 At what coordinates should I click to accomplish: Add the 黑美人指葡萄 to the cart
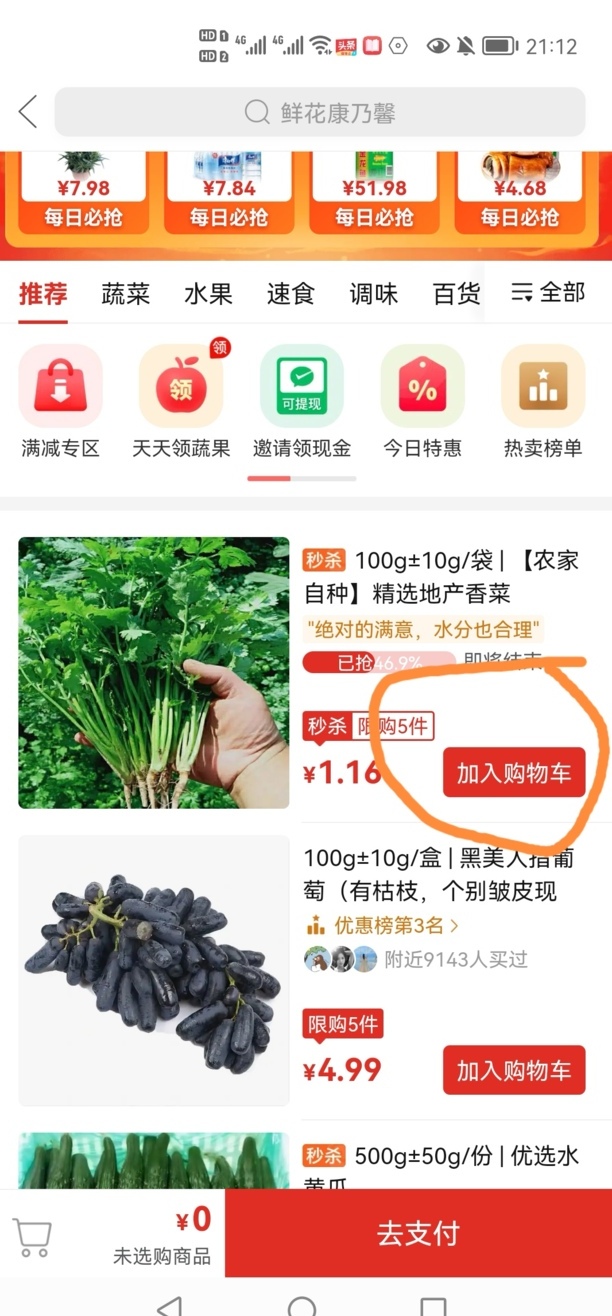(514, 1071)
